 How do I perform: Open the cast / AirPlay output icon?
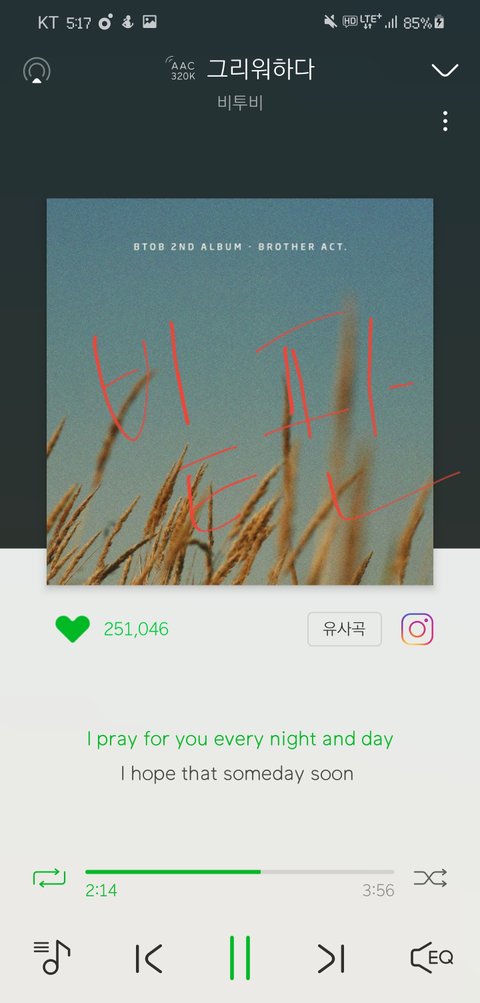tap(36, 70)
